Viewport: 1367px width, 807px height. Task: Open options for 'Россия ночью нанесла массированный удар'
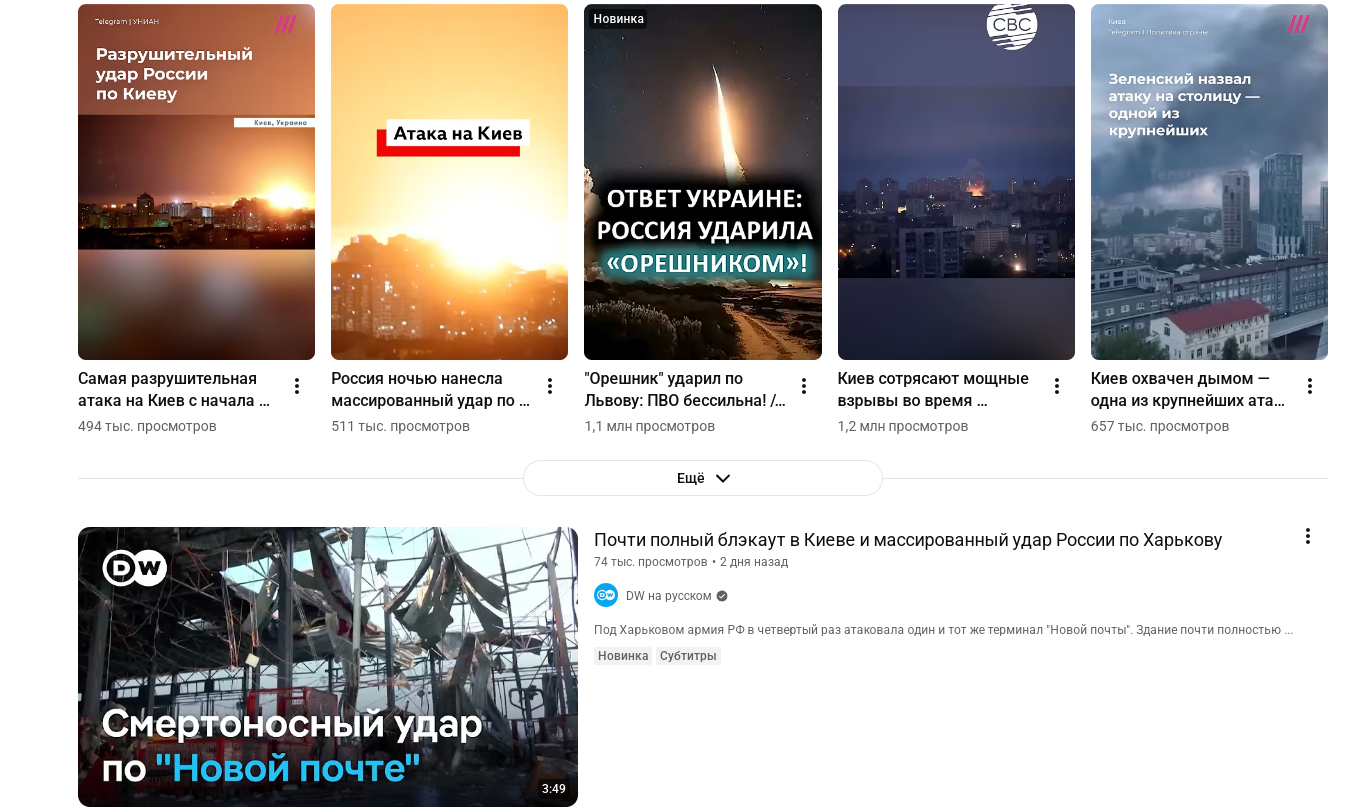550,386
